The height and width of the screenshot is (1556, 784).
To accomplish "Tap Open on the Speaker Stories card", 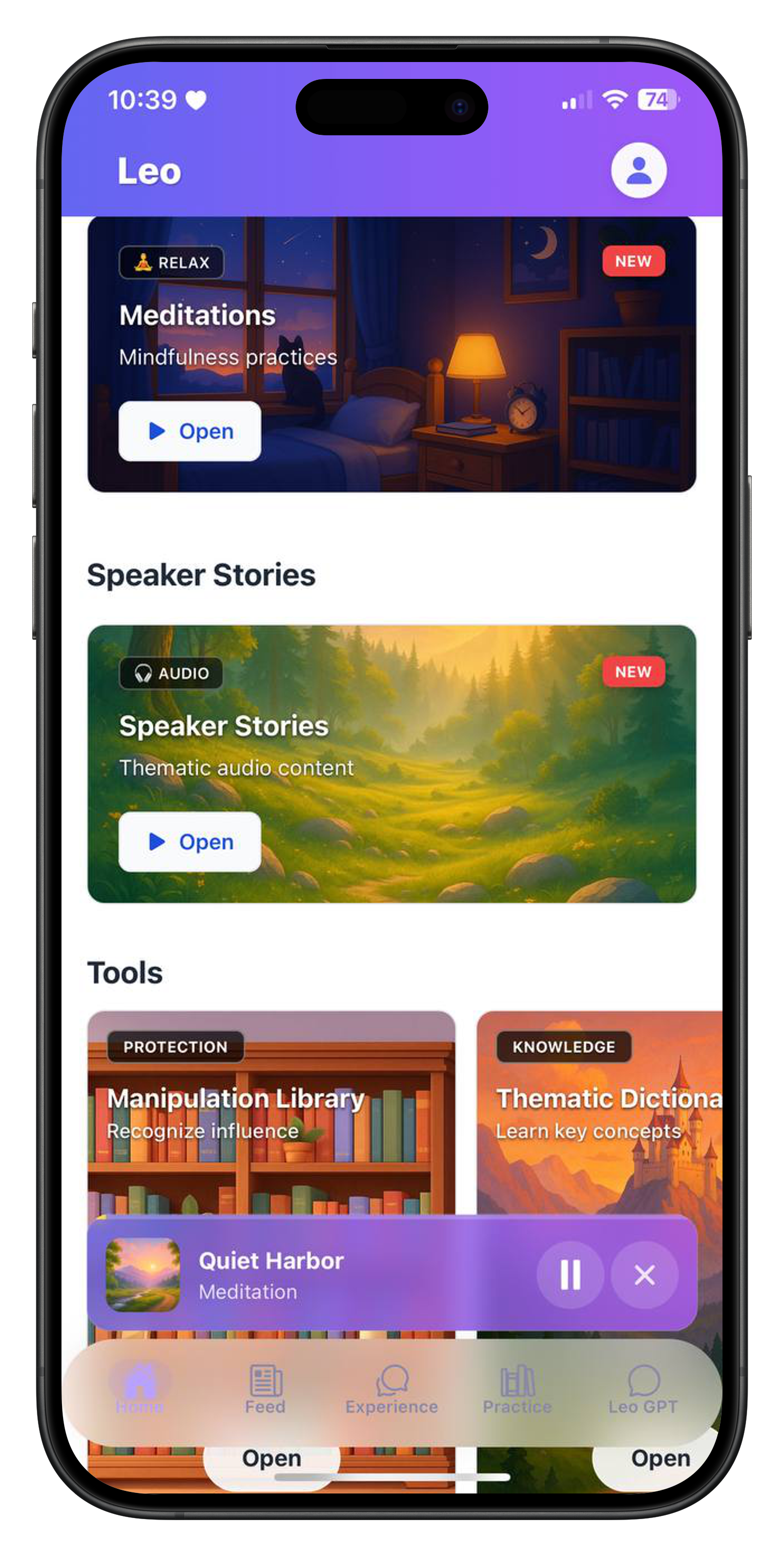I will 190,842.
